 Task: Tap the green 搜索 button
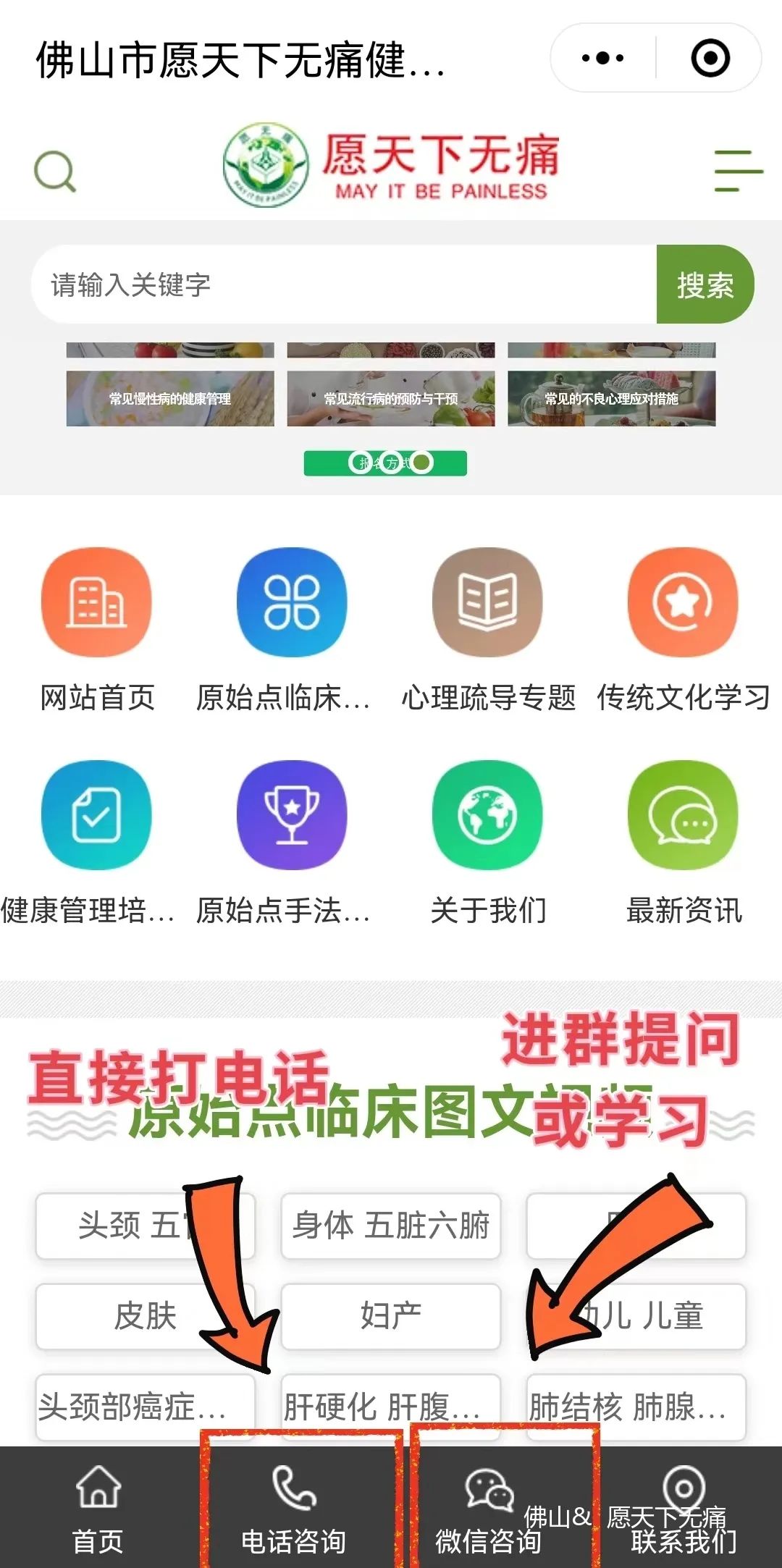705,284
